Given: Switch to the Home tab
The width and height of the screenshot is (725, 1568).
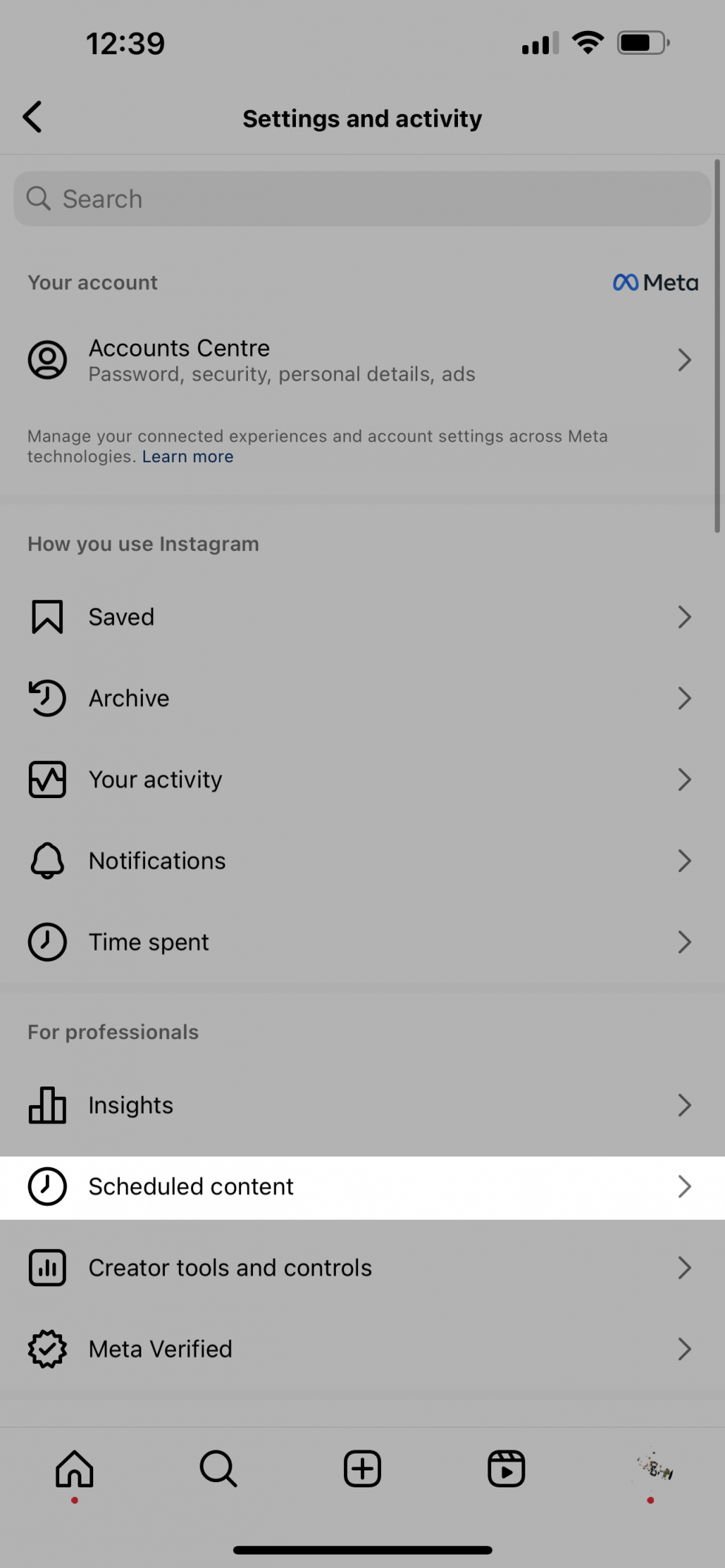Looking at the screenshot, I should 74,1469.
